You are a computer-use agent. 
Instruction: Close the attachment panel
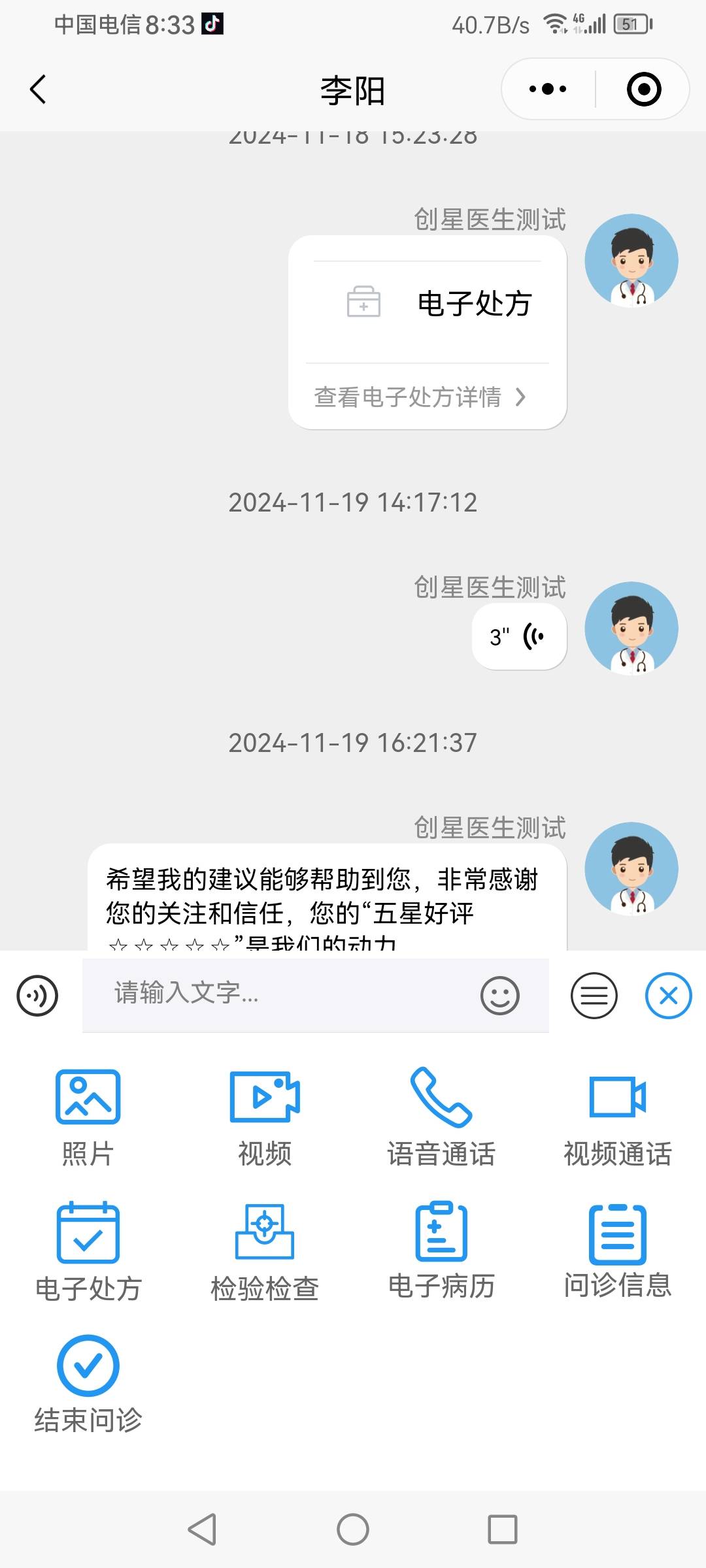668,996
